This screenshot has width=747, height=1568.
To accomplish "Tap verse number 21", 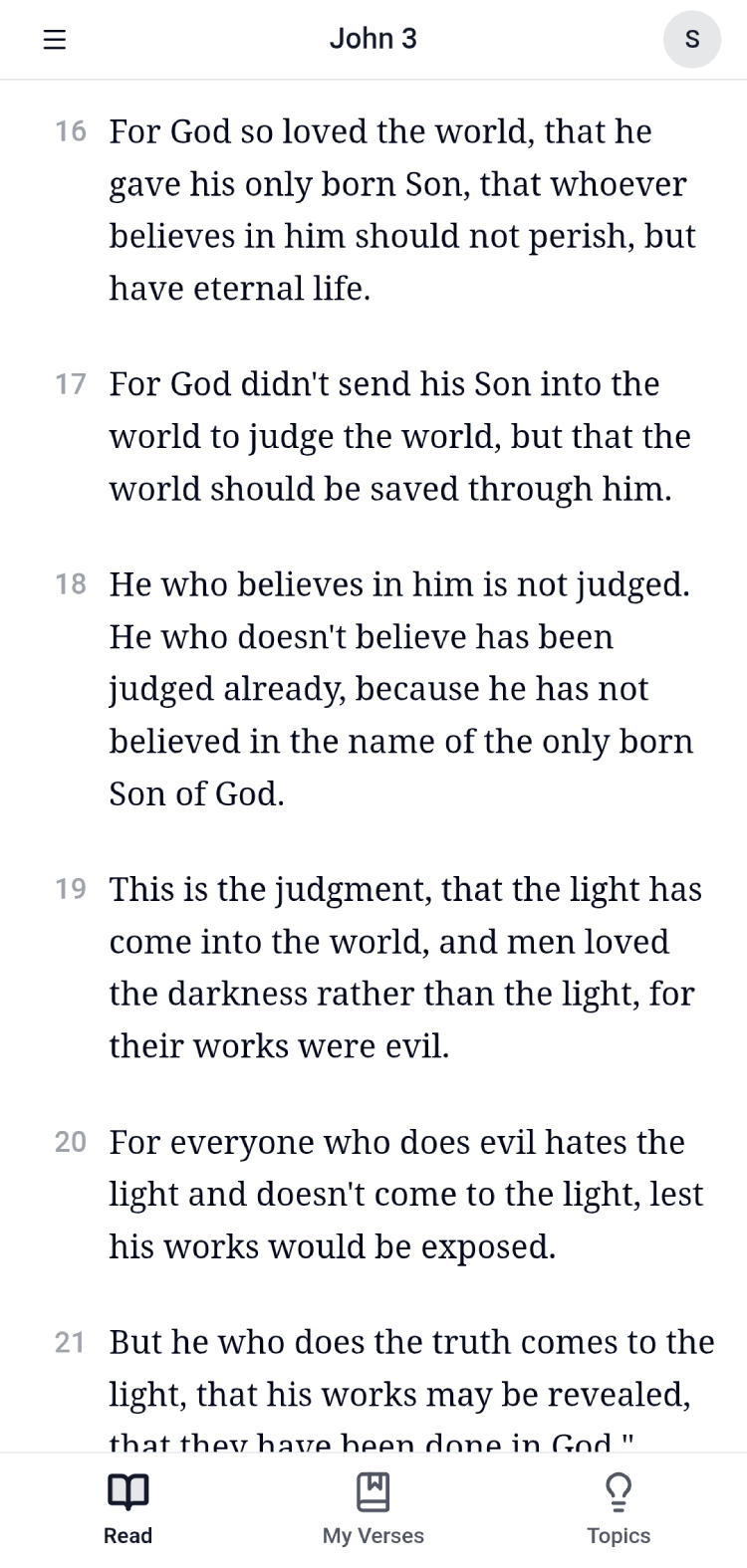I will [70, 1342].
